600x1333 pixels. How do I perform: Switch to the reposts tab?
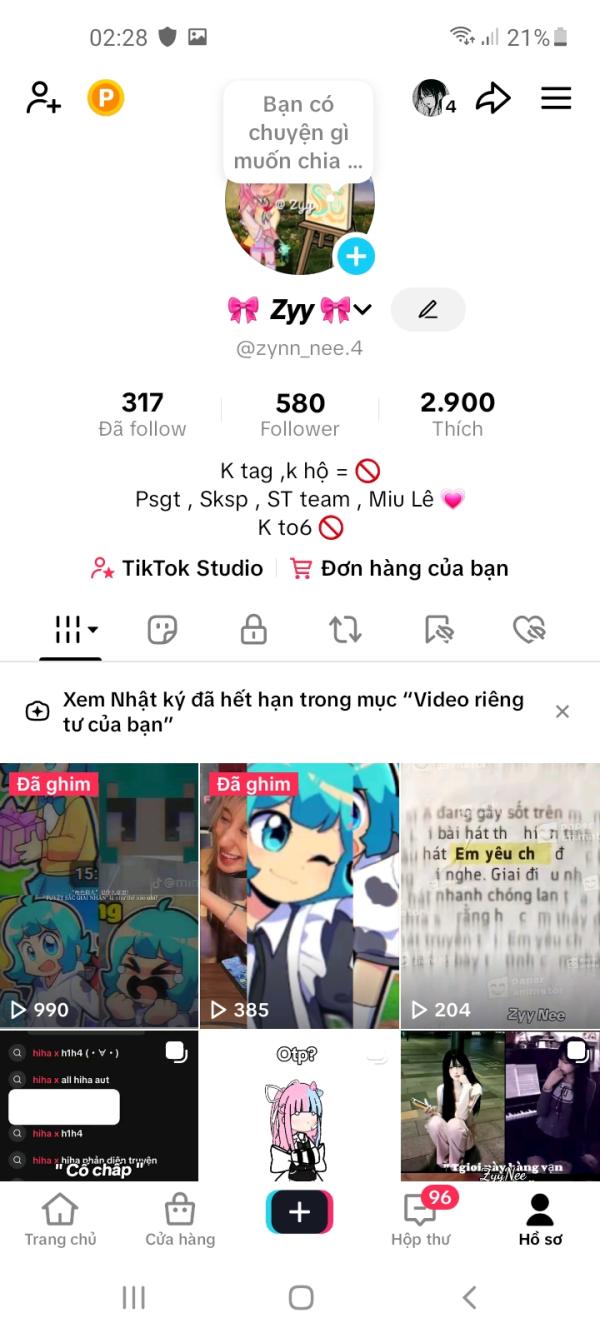pos(345,630)
